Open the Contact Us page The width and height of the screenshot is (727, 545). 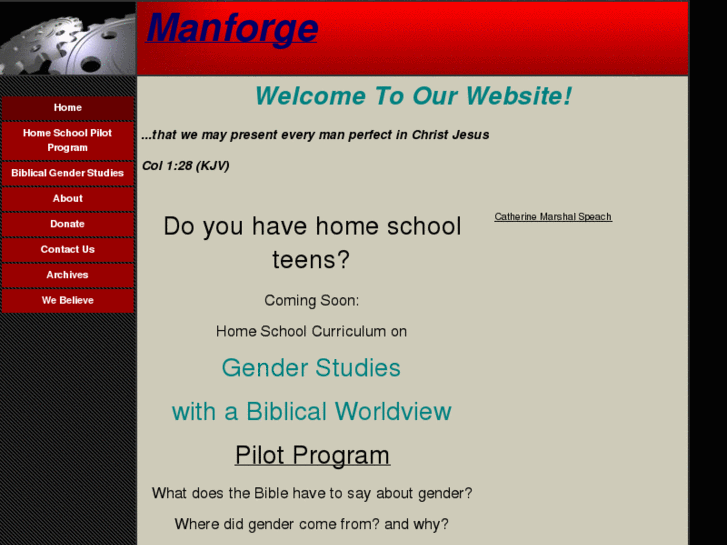(68, 250)
